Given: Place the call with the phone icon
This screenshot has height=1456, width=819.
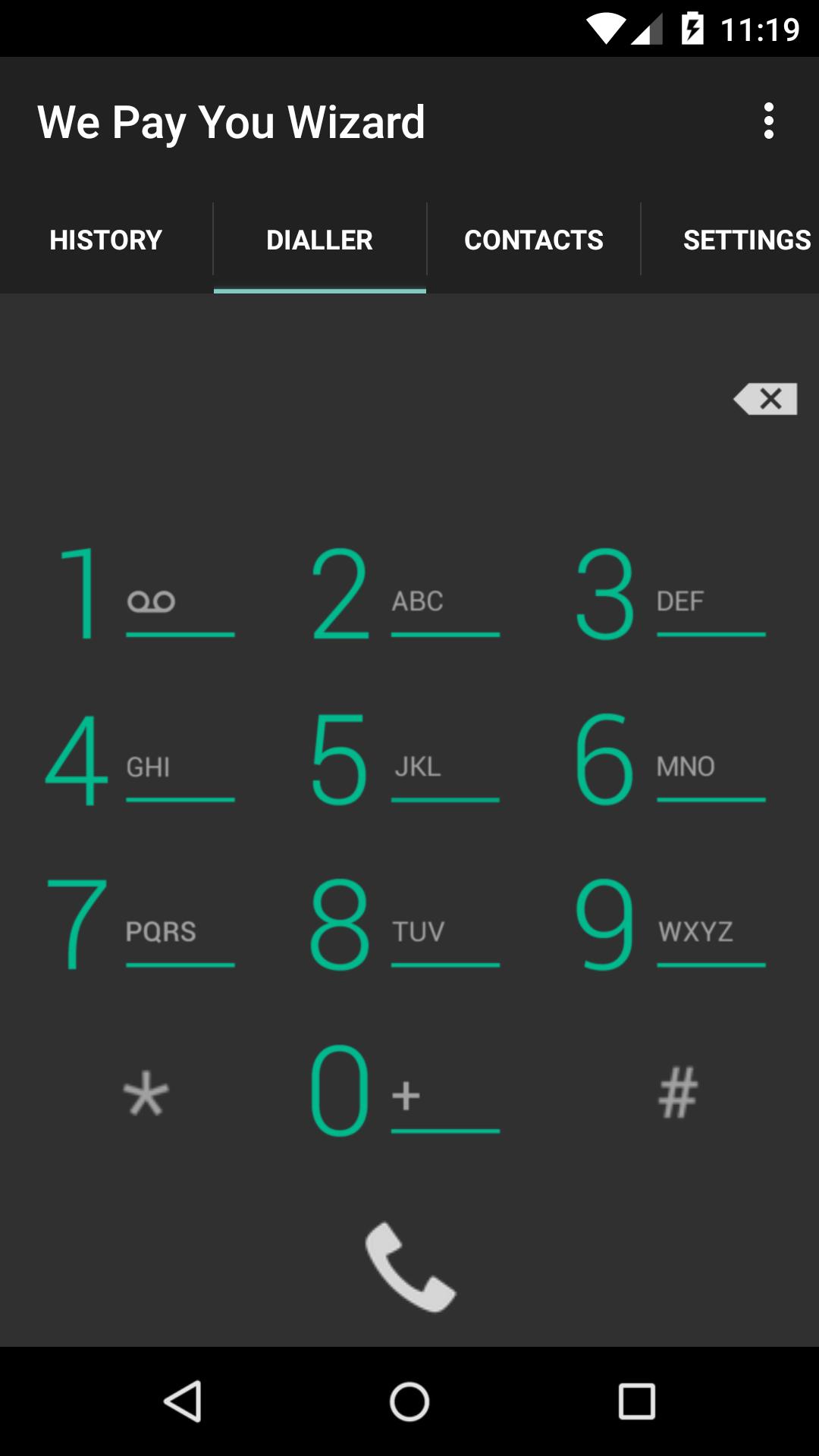Looking at the screenshot, I should pyautogui.click(x=409, y=1266).
